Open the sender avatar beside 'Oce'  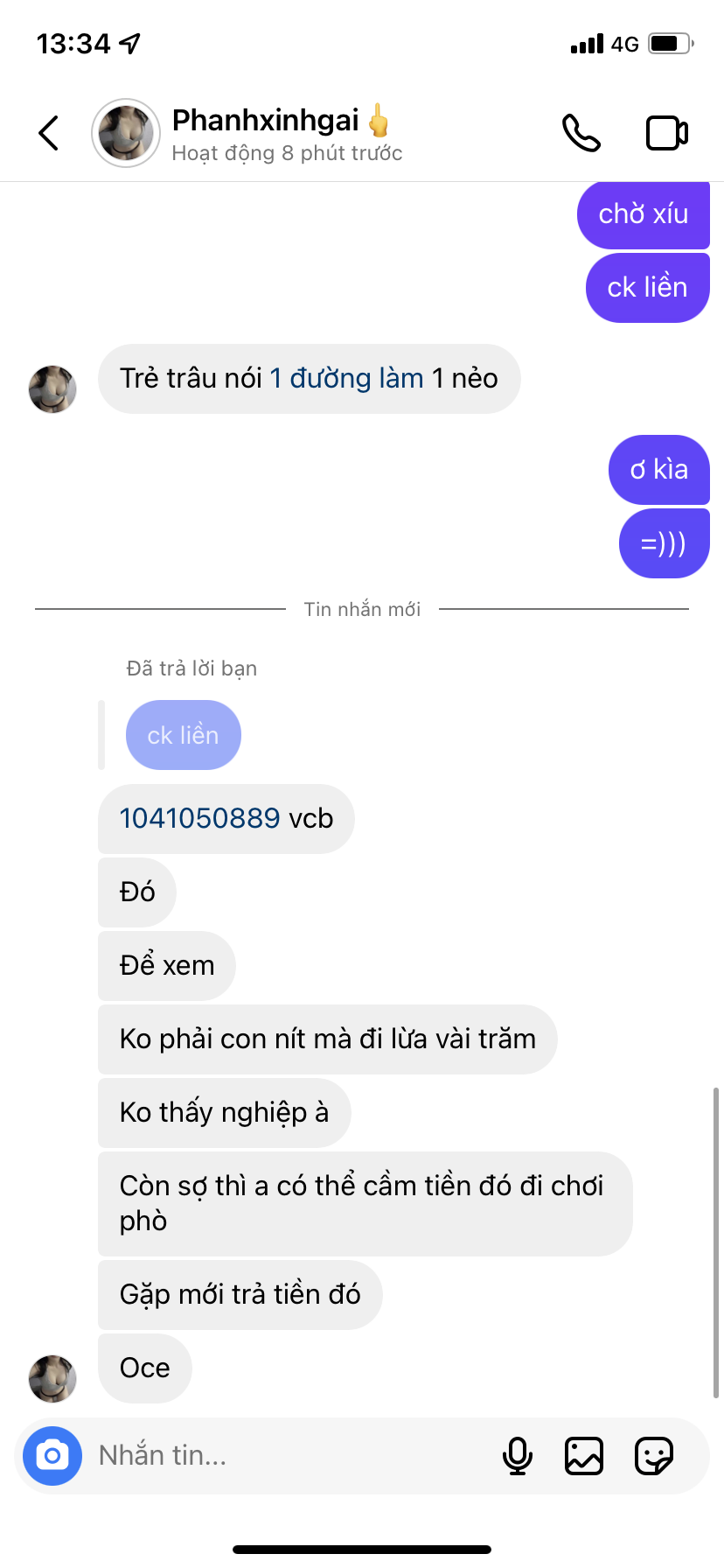coord(52,1379)
